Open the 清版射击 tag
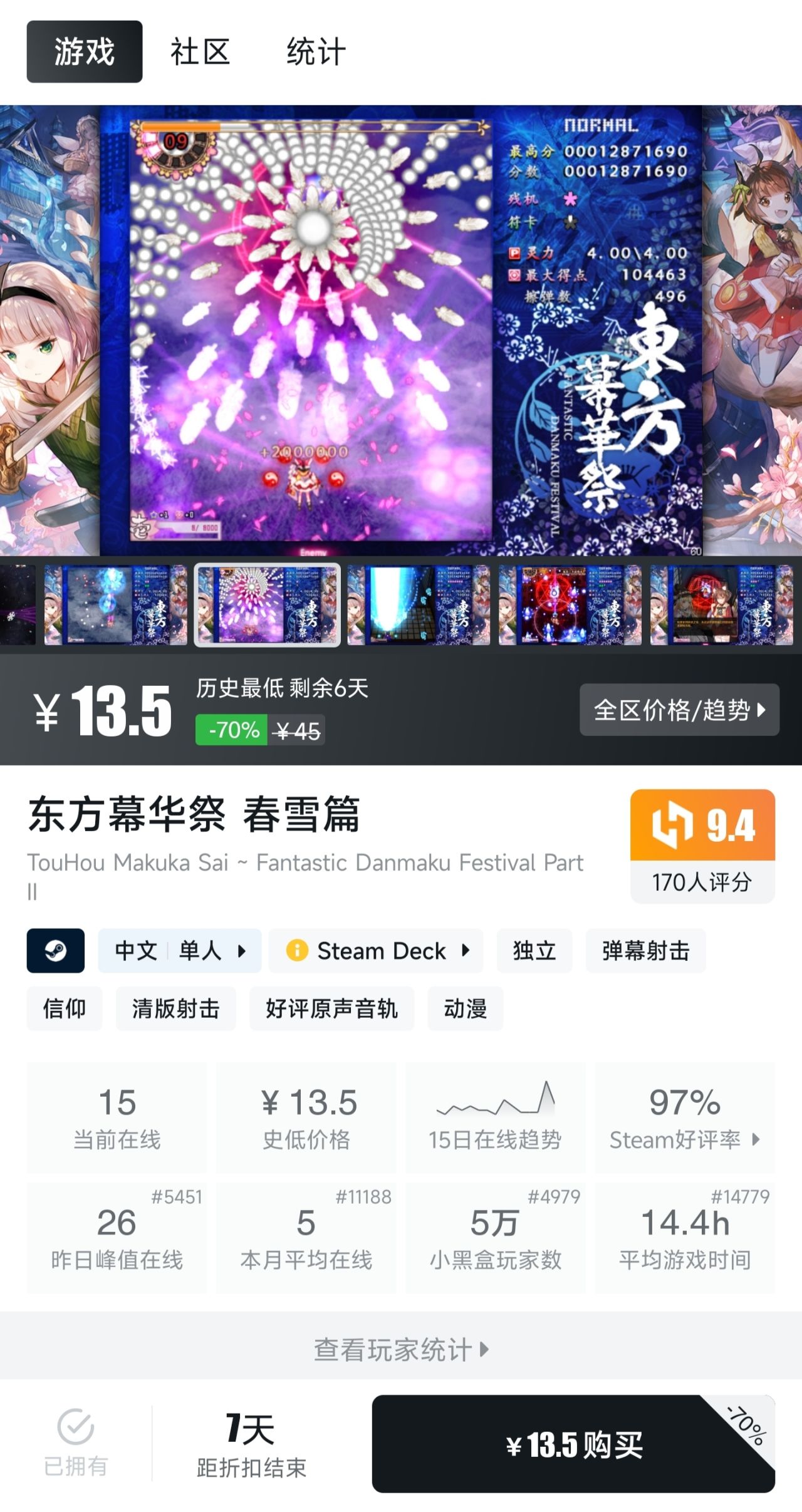 click(x=175, y=1008)
